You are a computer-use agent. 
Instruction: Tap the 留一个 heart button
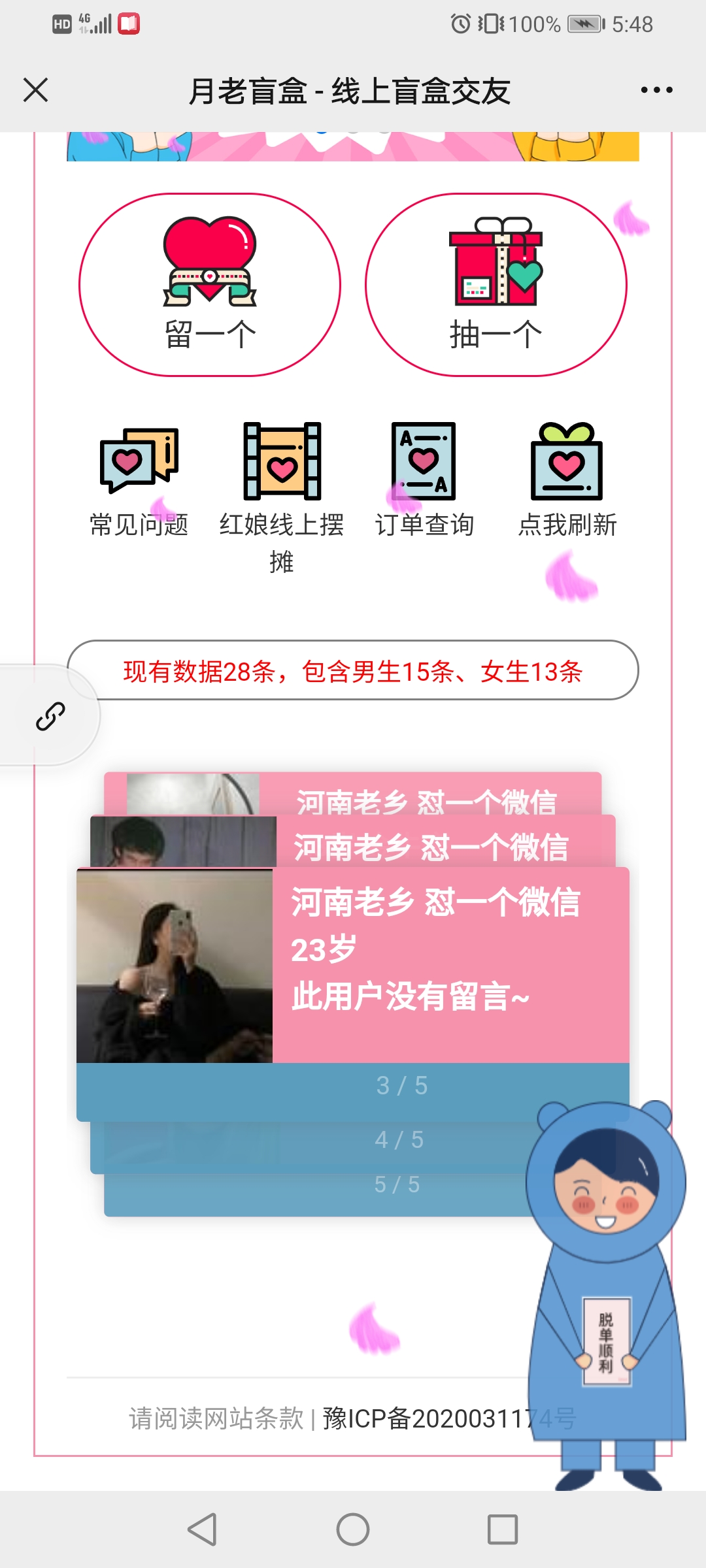[210, 285]
